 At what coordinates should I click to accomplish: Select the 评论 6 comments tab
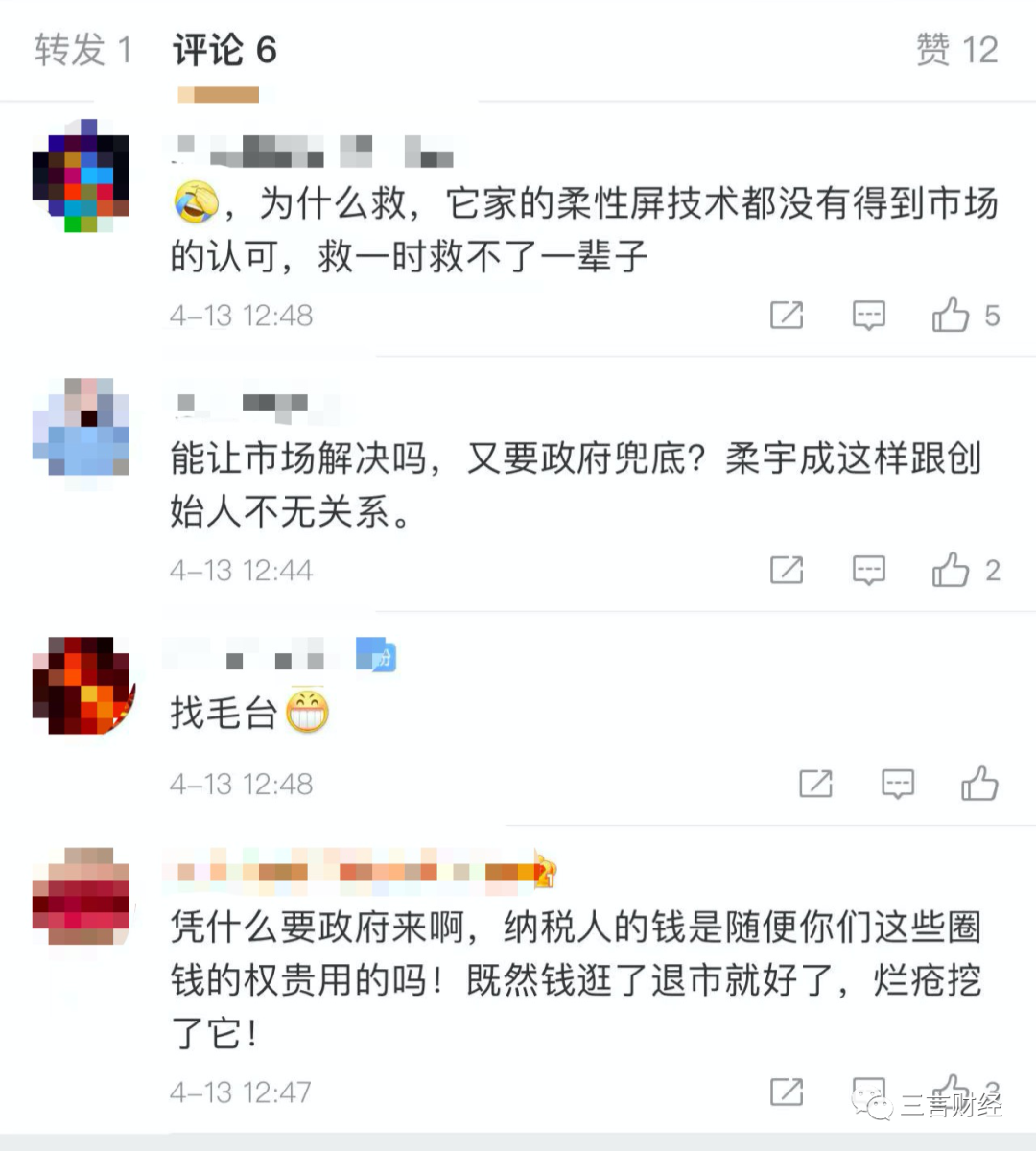(x=224, y=50)
